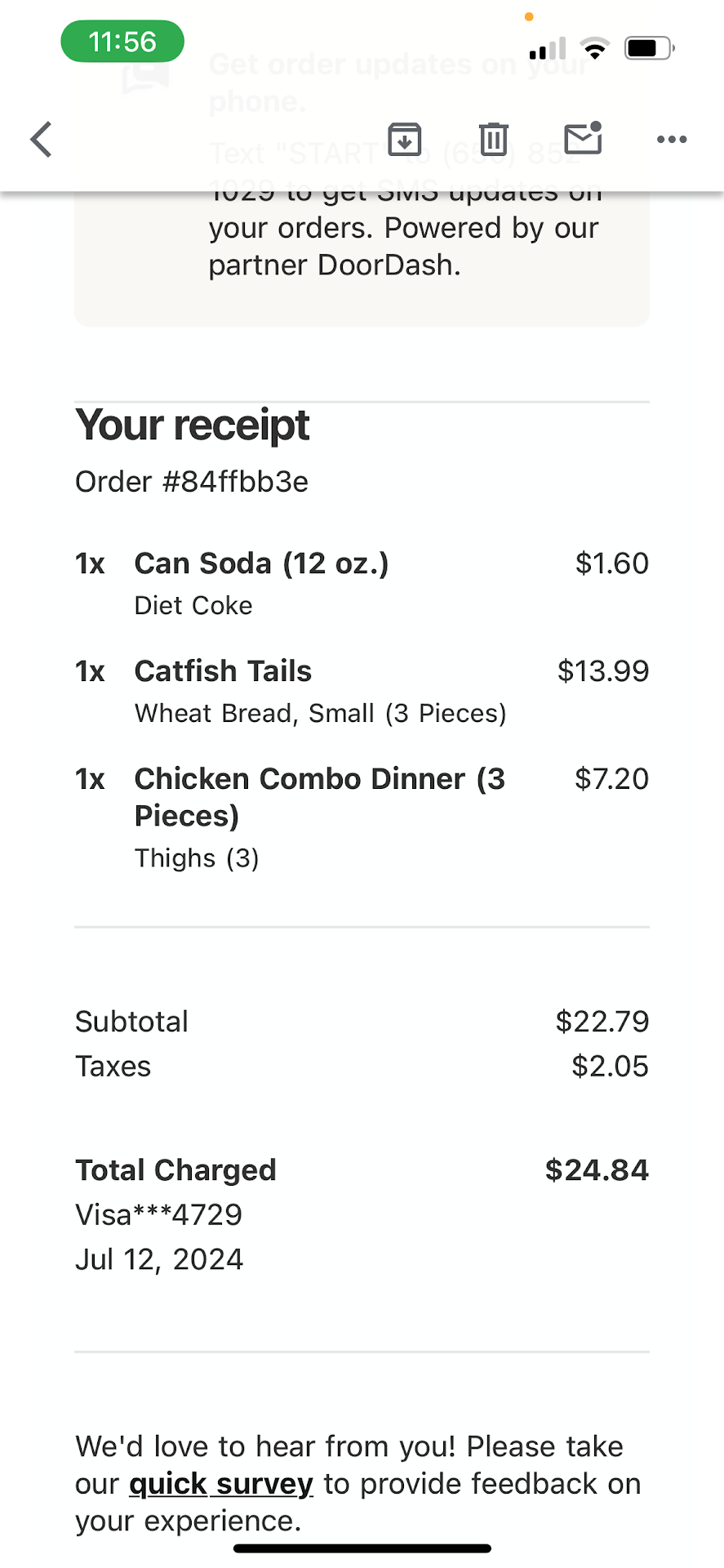The image size is (724, 1568).
Task: Open the three-dot overflow menu
Action: (x=672, y=140)
